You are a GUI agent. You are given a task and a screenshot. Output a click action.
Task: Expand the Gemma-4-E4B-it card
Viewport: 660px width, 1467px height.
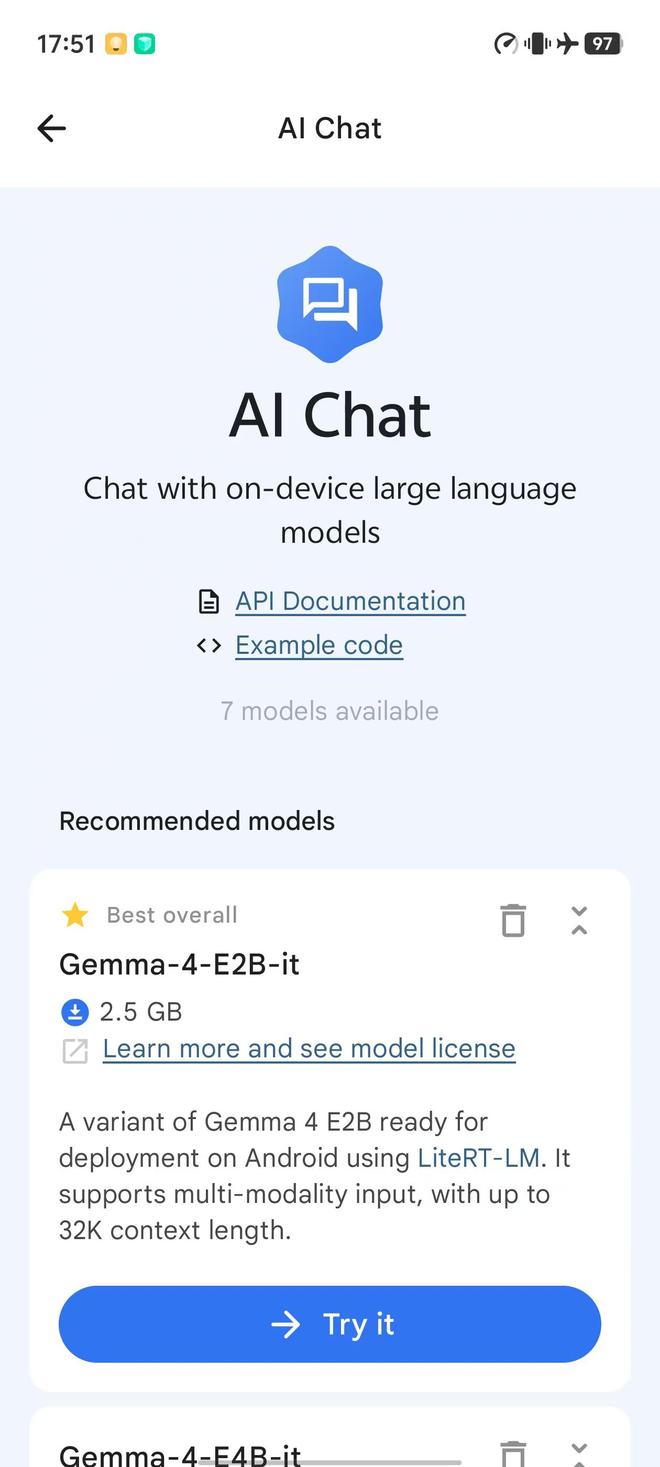click(x=579, y=1452)
